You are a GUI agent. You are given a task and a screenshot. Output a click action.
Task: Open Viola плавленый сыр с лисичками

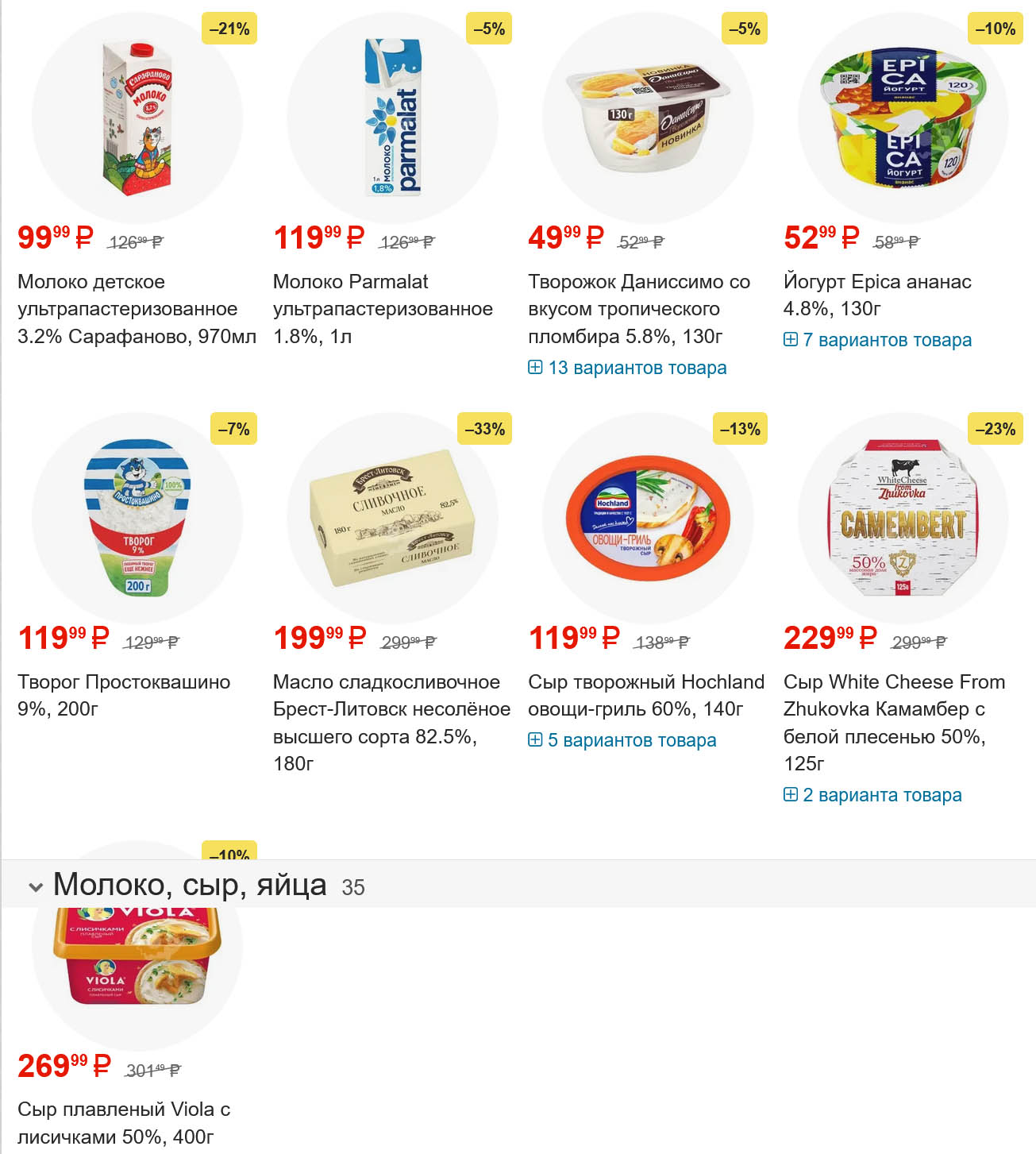click(123, 1122)
